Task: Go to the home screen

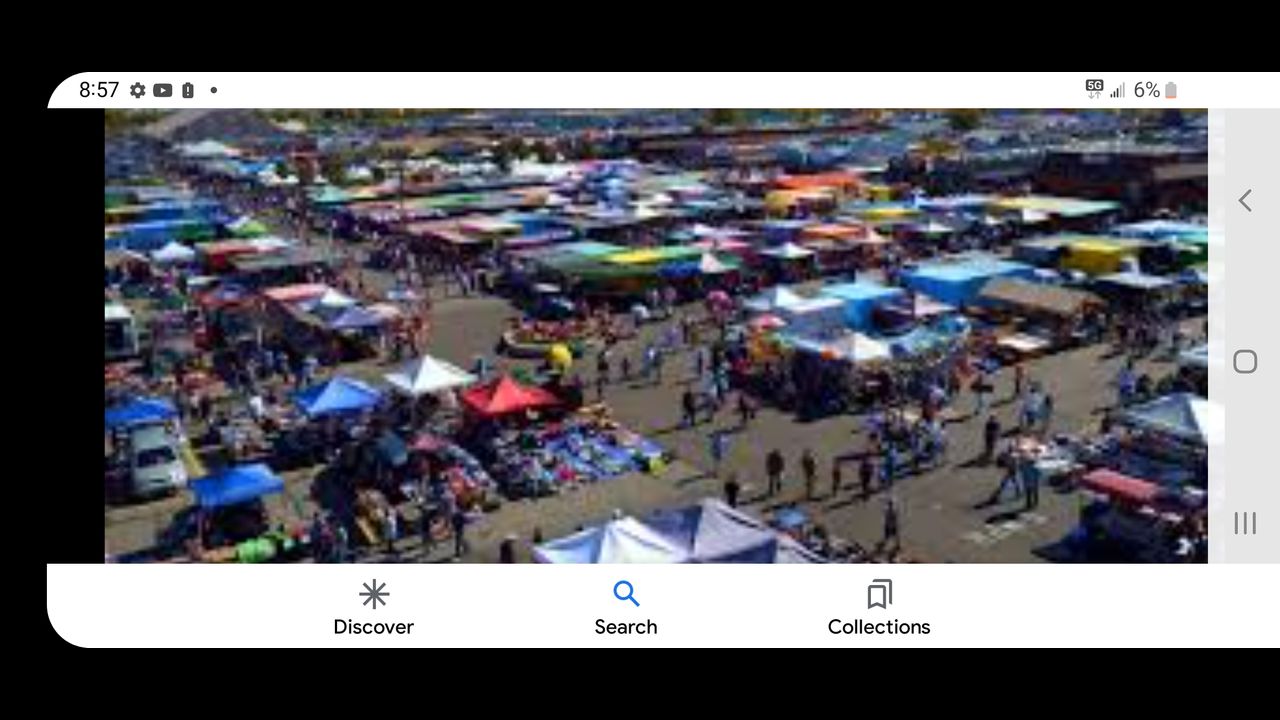Action: 1245,362
